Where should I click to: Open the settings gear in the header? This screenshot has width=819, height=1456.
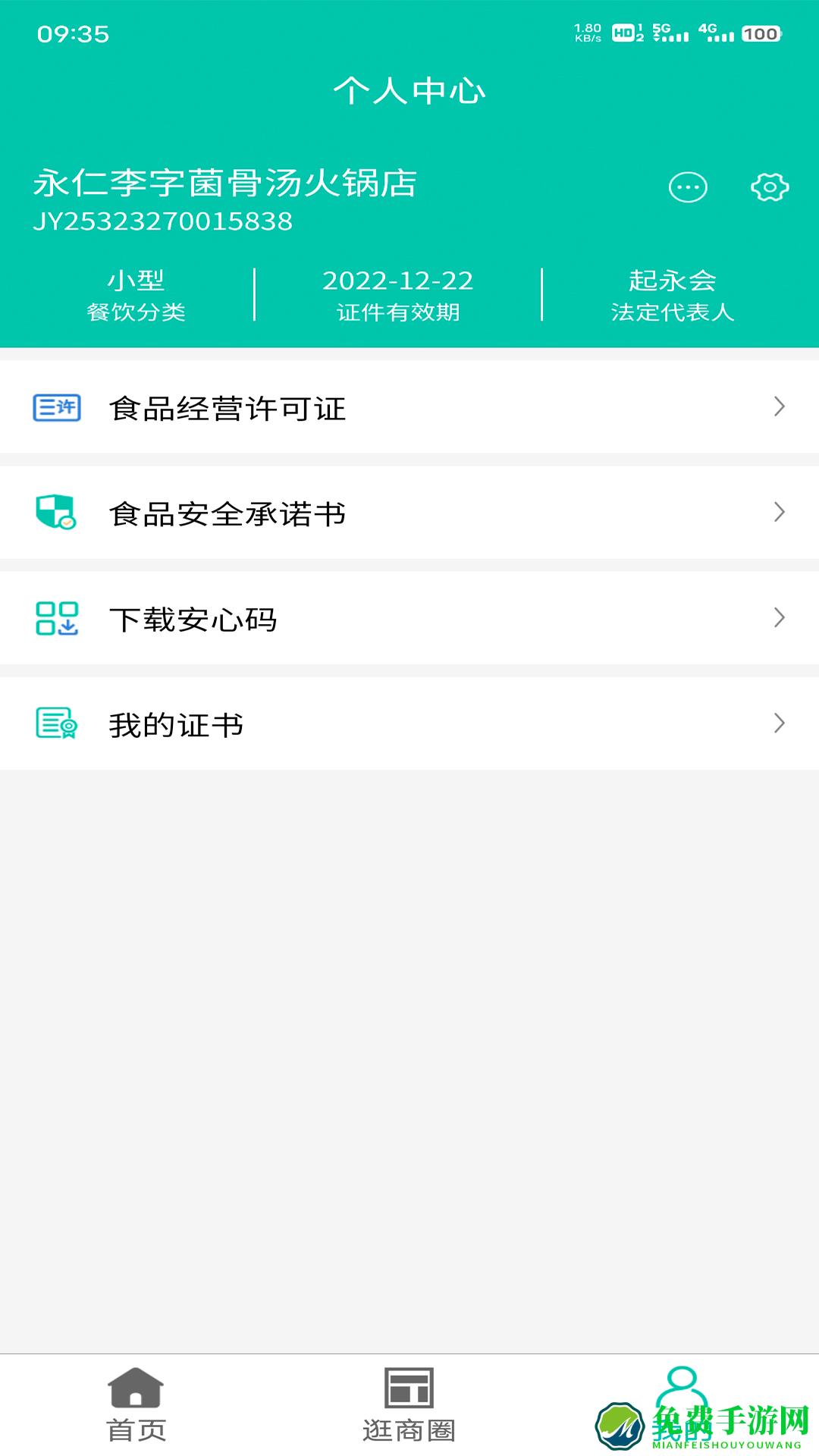(768, 188)
